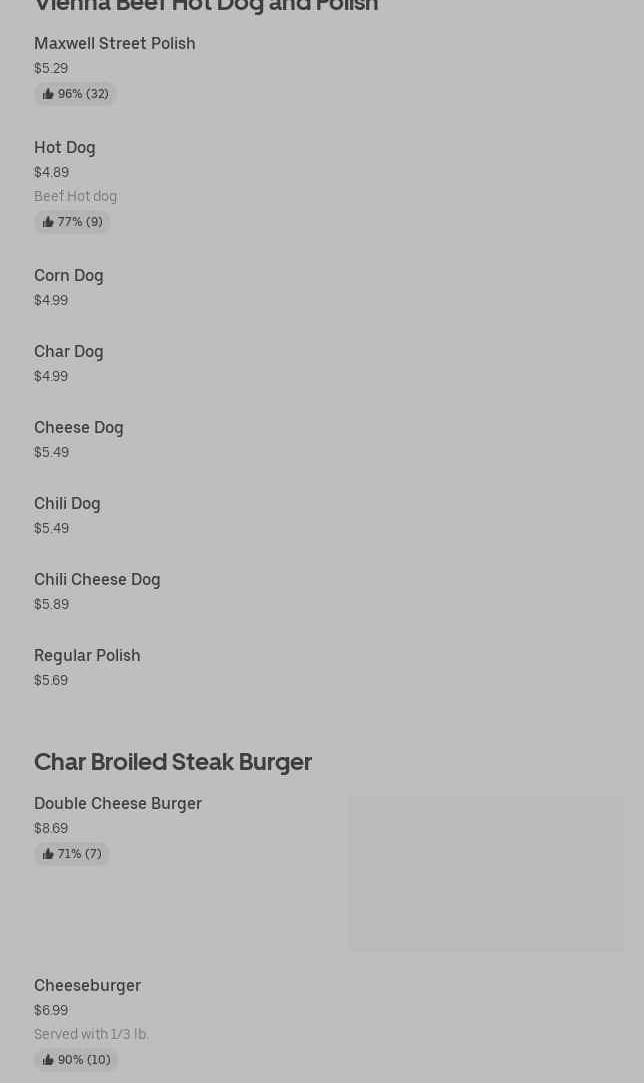Open the Chili Cheese Dog item
The width and height of the screenshot is (644, 1083).
[x=97, y=580]
